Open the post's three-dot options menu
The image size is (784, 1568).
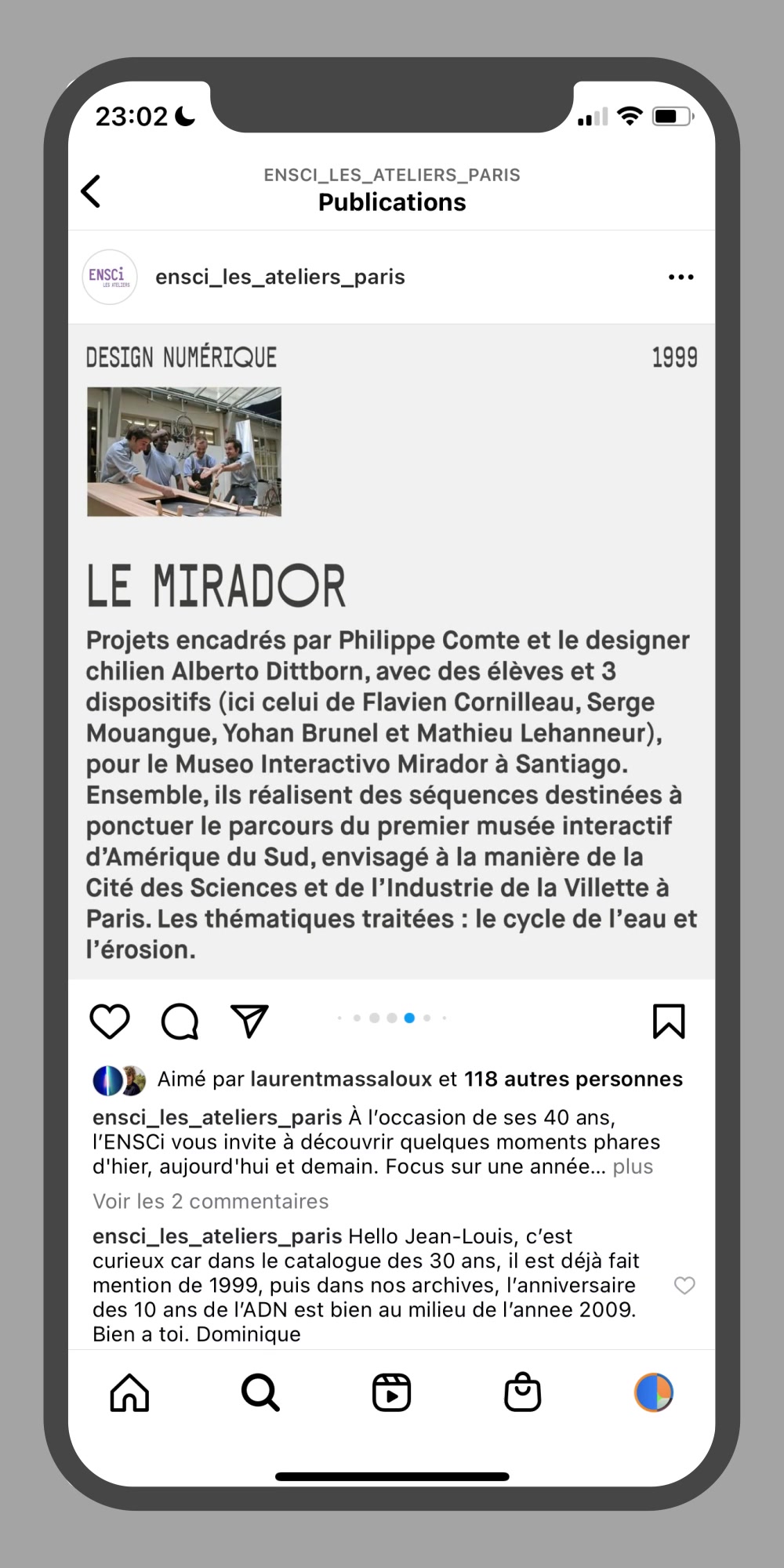click(681, 277)
